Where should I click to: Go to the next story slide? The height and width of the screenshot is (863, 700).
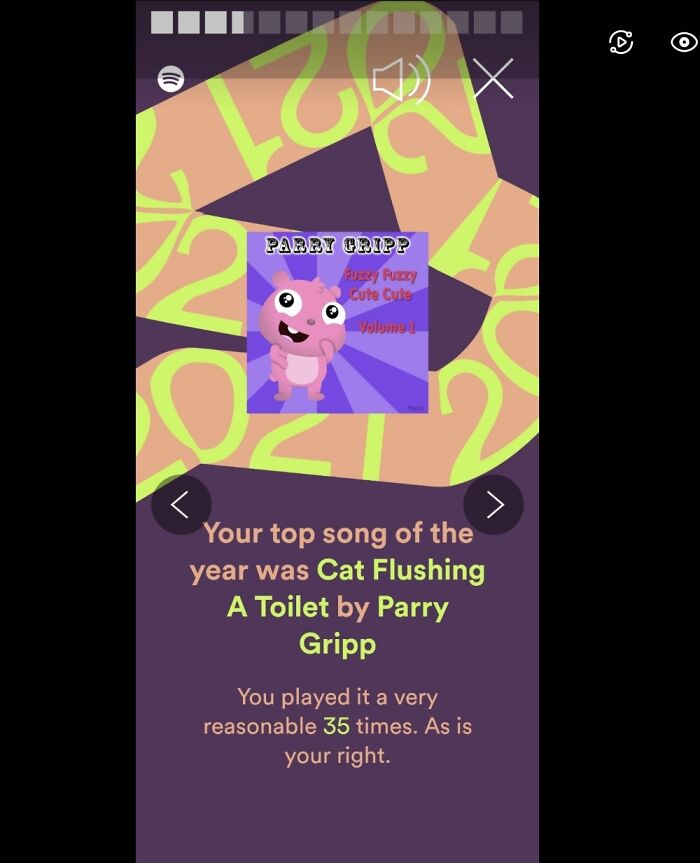click(x=493, y=505)
